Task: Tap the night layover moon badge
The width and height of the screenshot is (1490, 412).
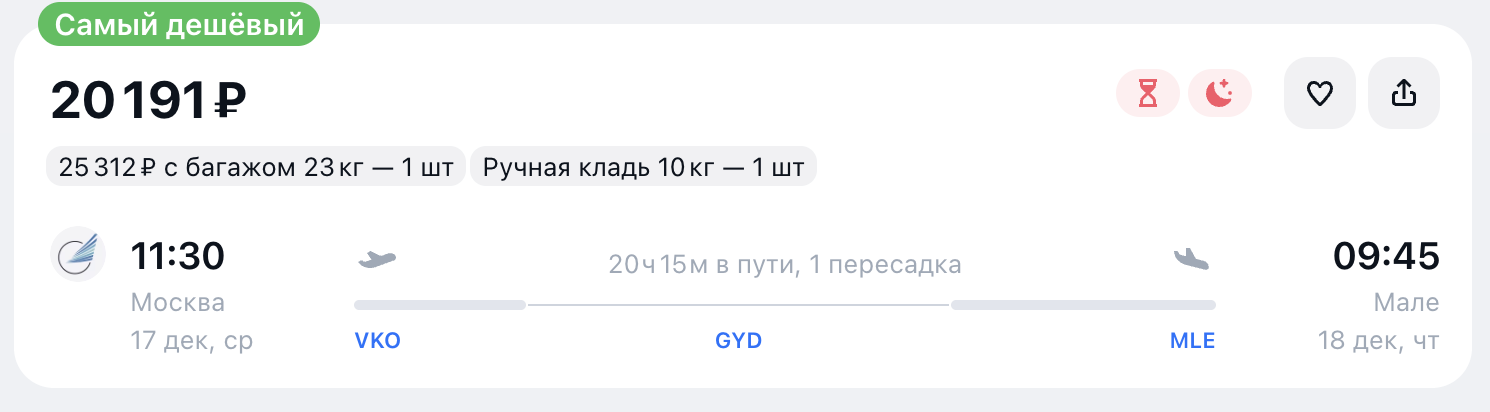Action: (1219, 94)
